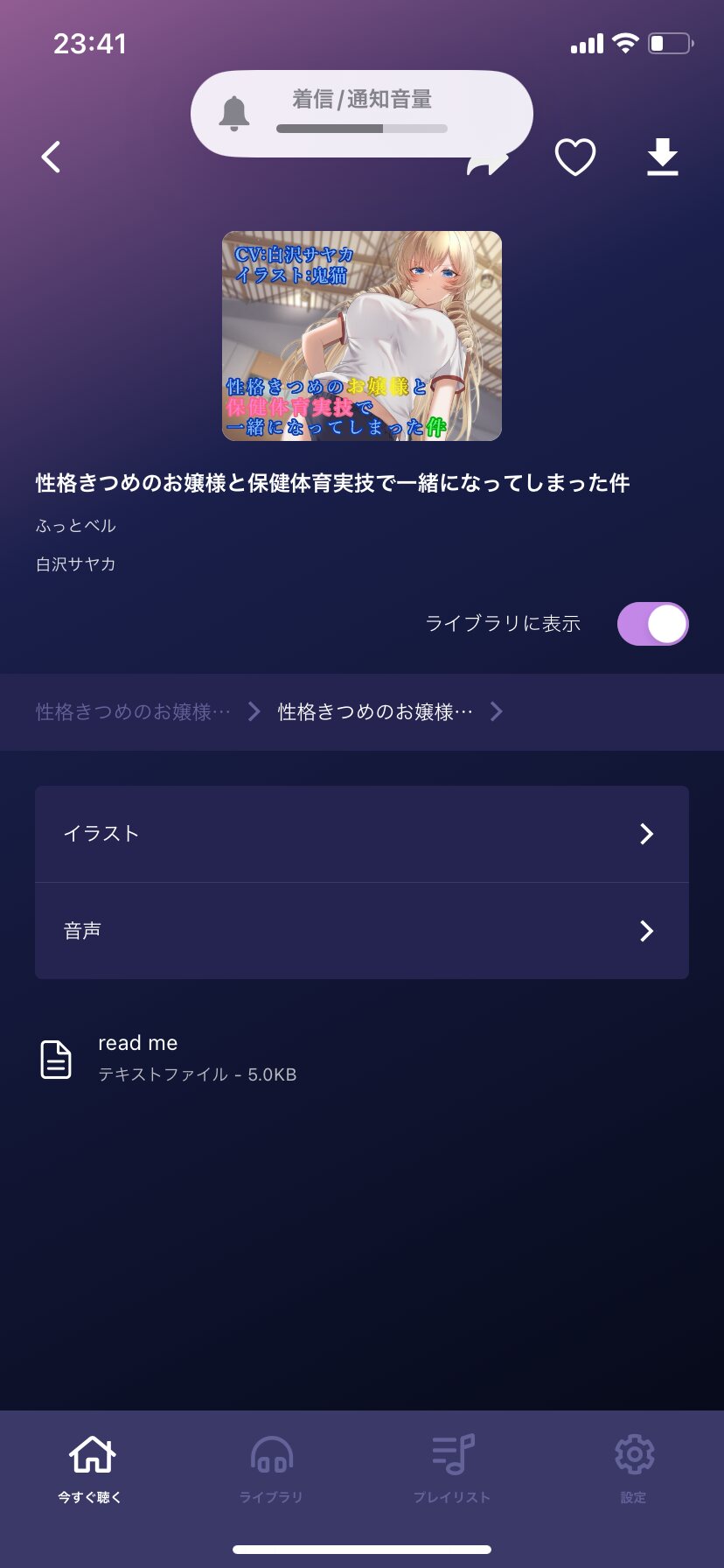Toggle the ライブラリに表示 switch off
The image size is (724, 1568).
point(653,624)
